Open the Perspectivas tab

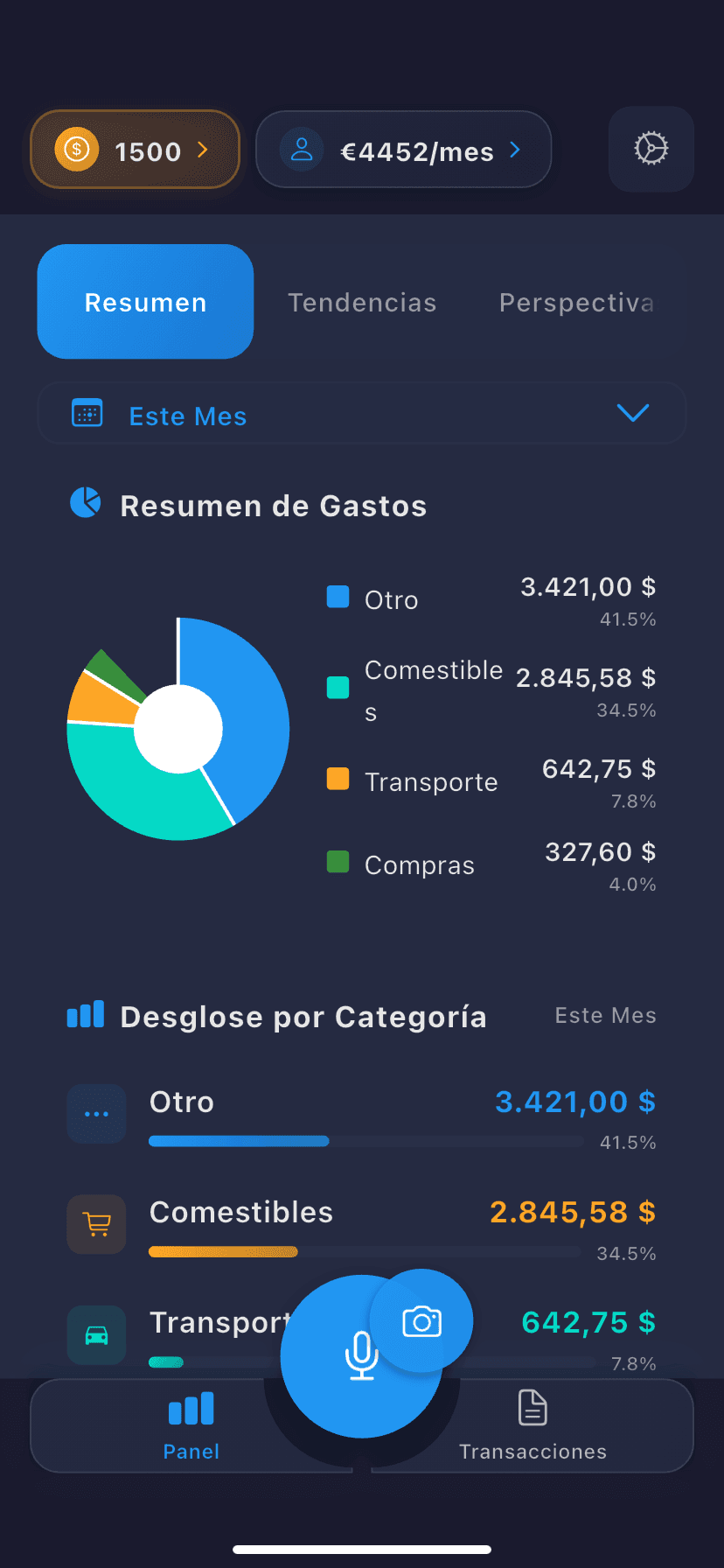[577, 302]
